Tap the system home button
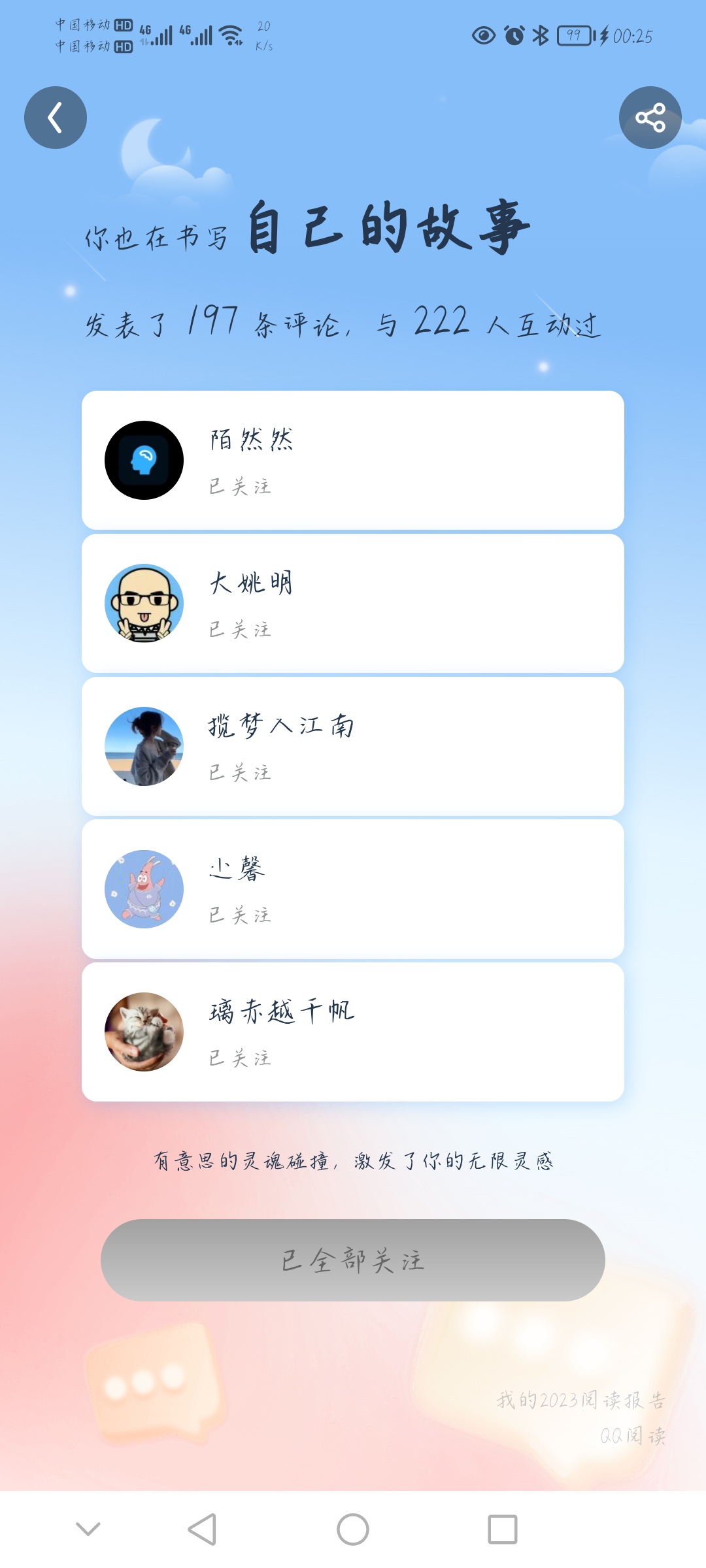This screenshot has width=706, height=1568. (x=353, y=1529)
